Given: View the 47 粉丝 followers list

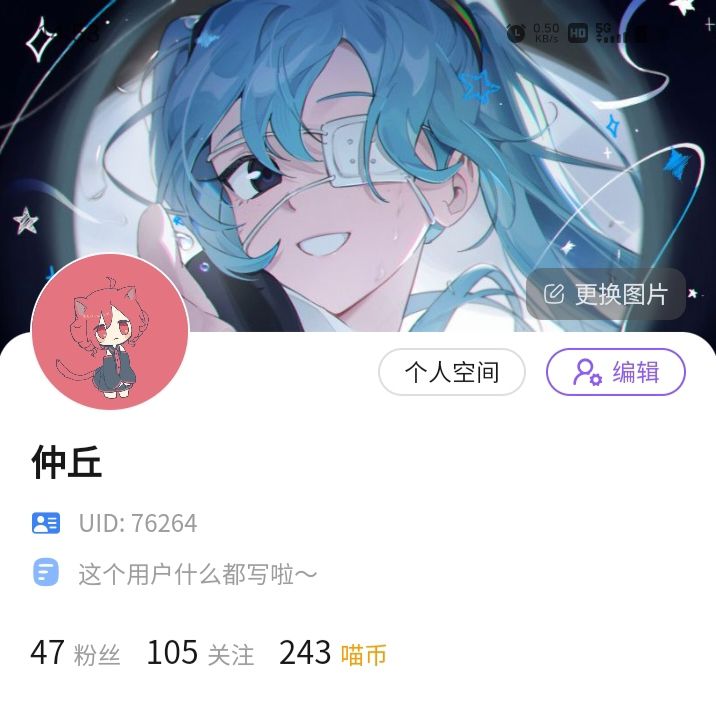Looking at the screenshot, I should tap(75, 653).
